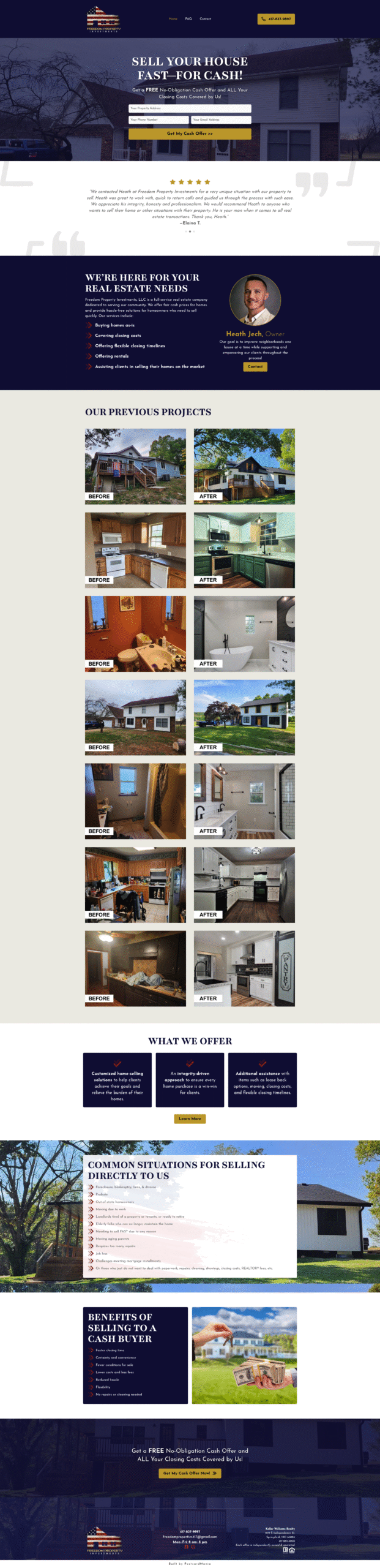Dial the footer phone number 417-837-9897
The height and width of the screenshot is (1568, 380).
coord(190,1531)
